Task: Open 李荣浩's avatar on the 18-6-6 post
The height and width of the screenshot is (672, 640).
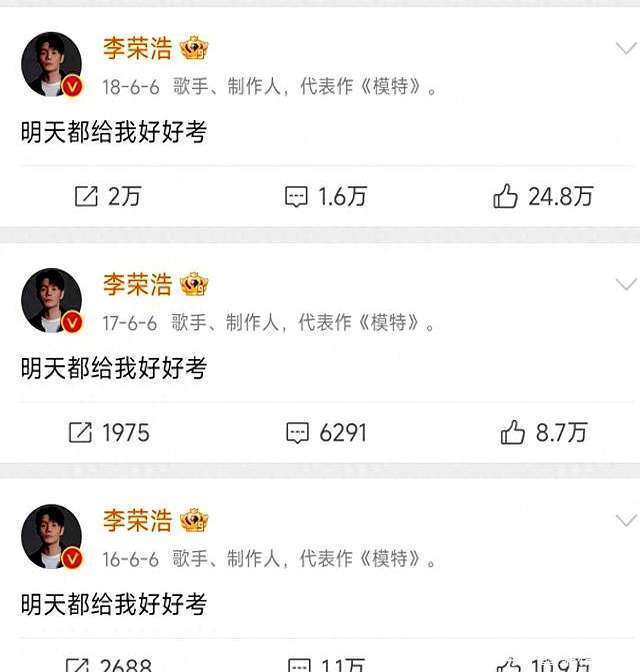Action: point(51,65)
